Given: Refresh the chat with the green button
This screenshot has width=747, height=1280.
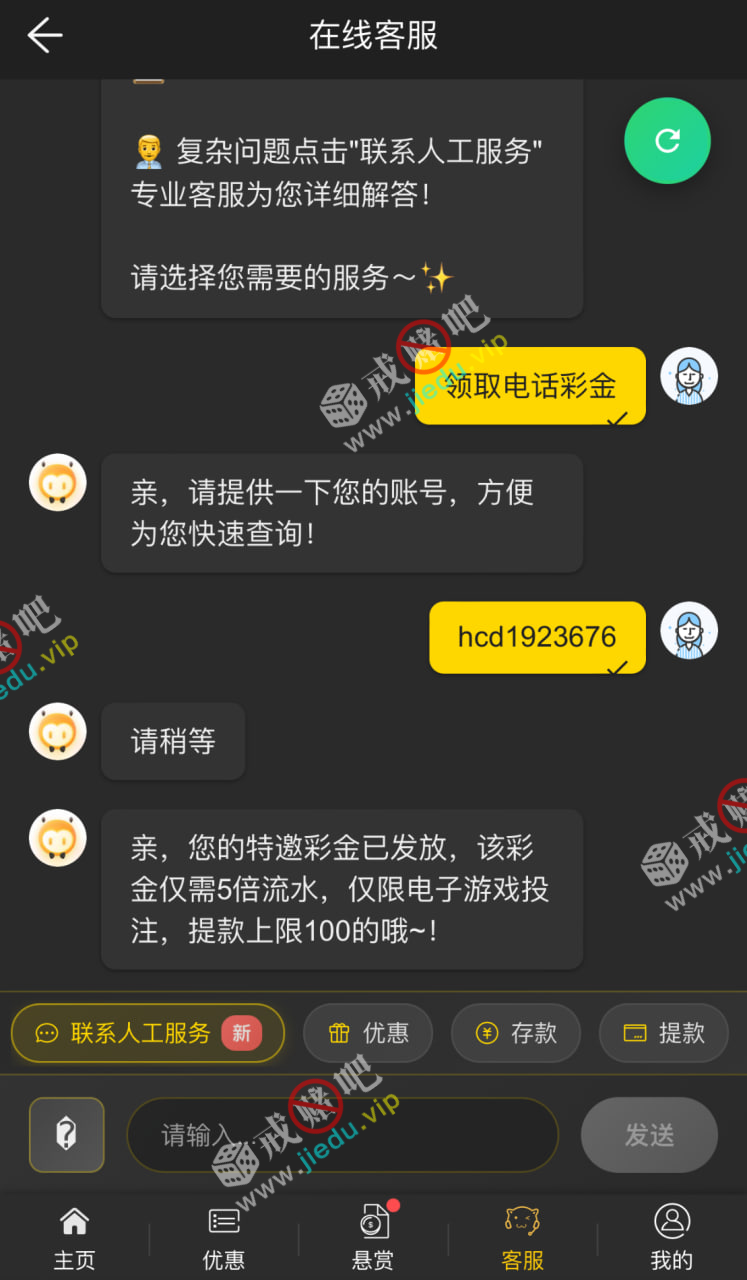Looking at the screenshot, I should (x=667, y=141).
